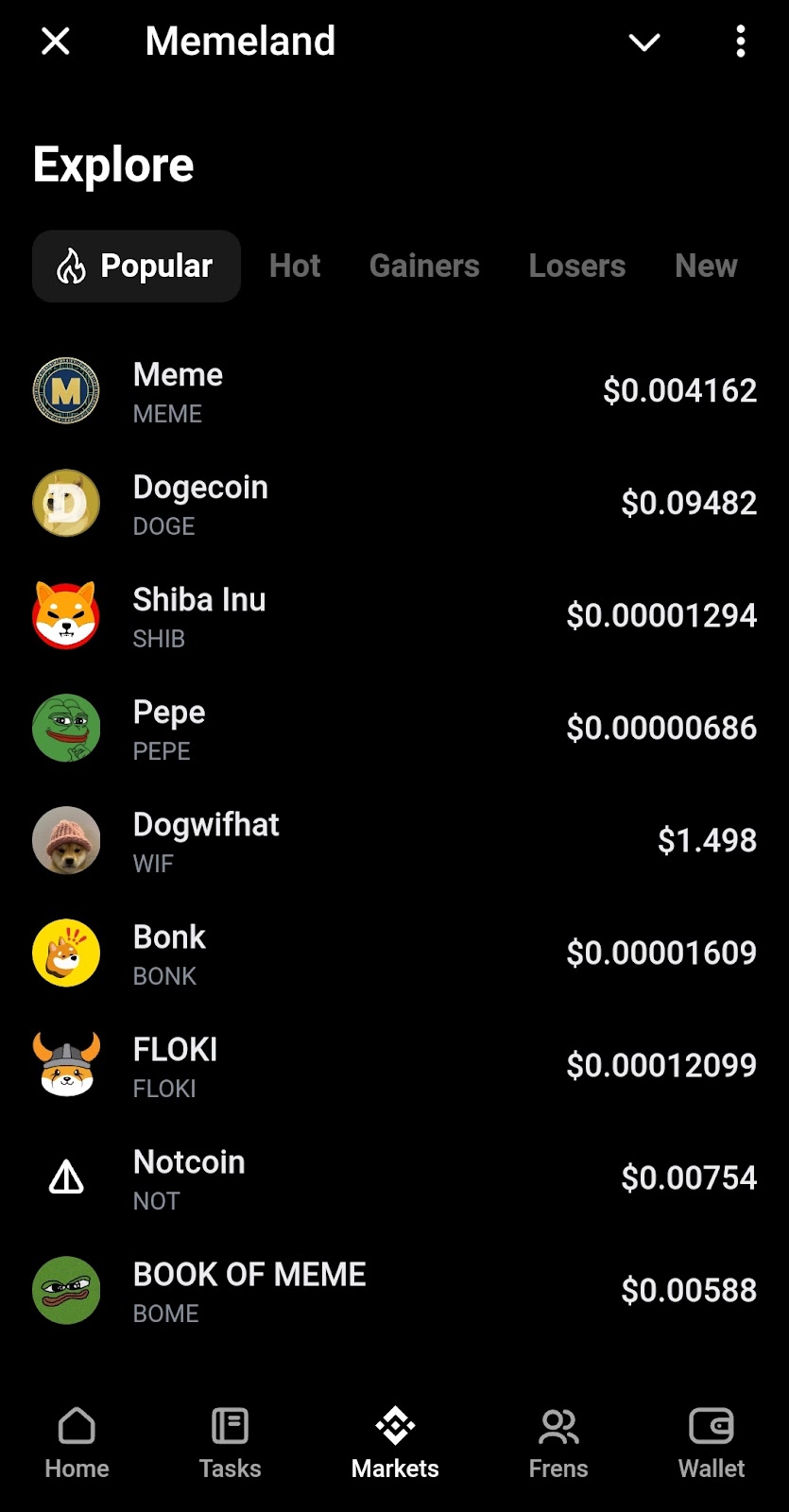
Task: Switch to the Hot tab
Action: [295, 266]
